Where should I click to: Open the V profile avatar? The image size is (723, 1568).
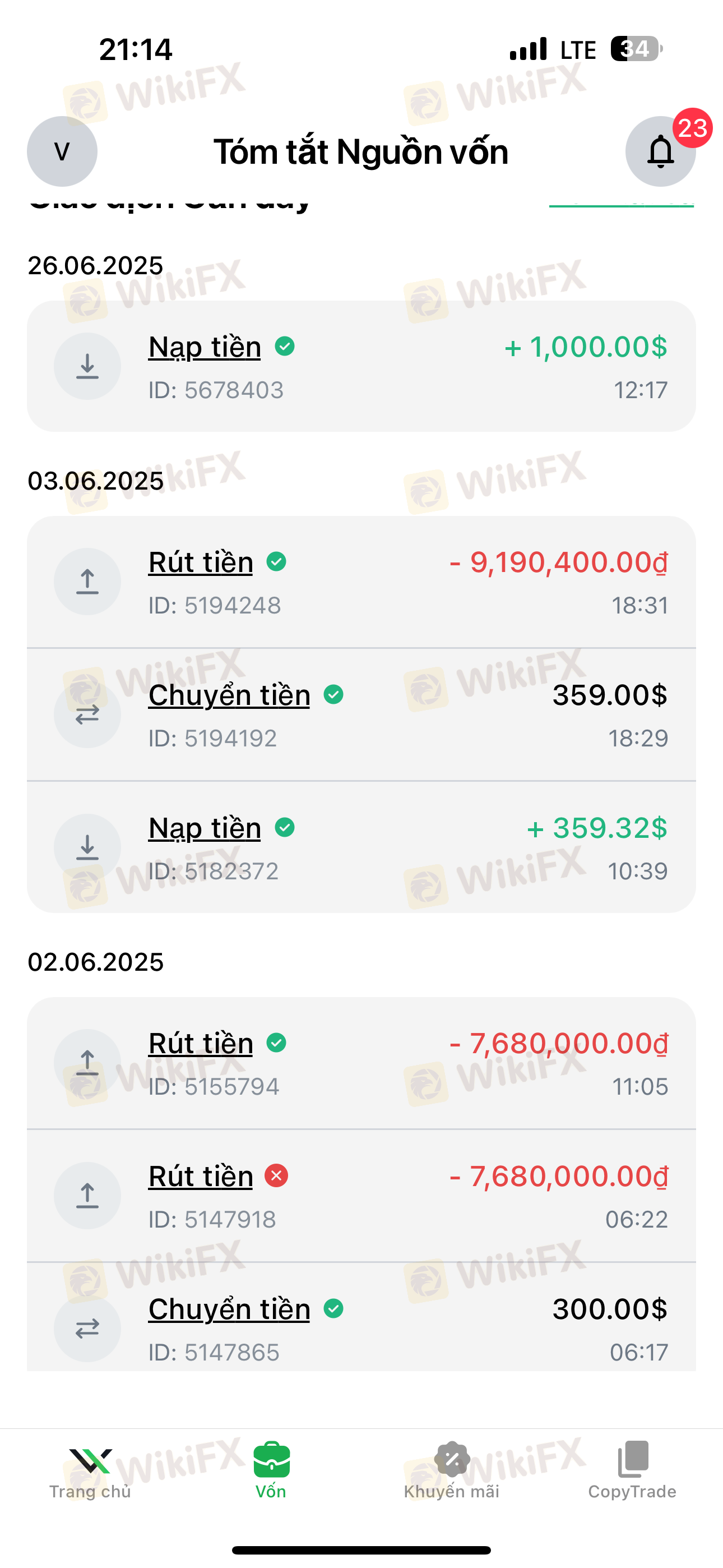click(62, 151)
